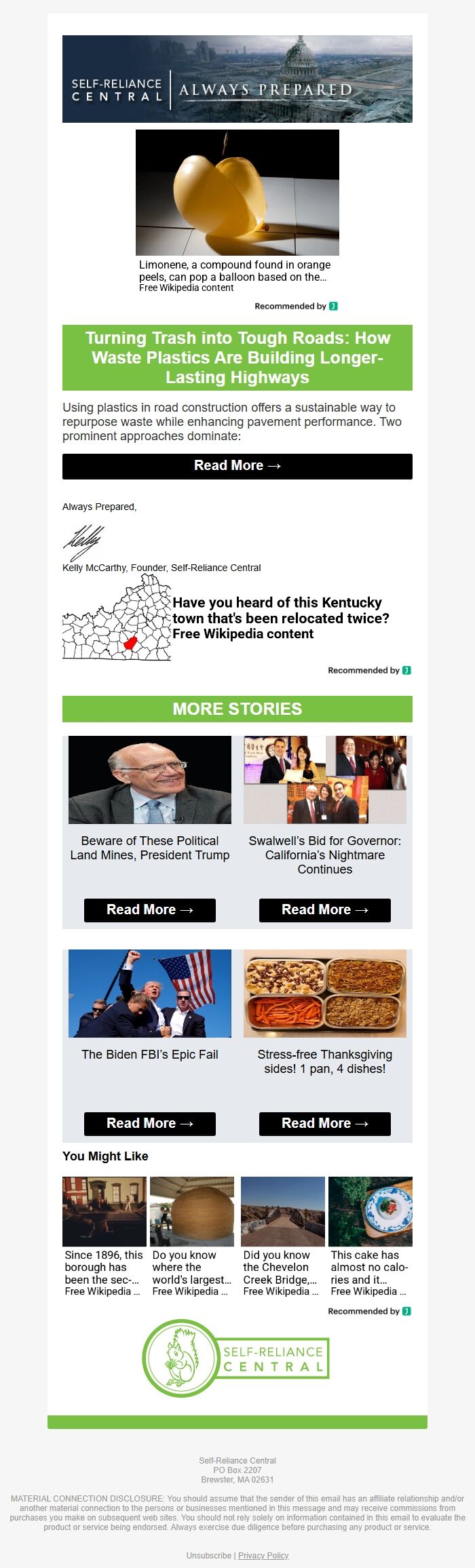This screenshot has width=475, height=1568.
Task: Open the 'Since 1896, this borough' card
Action: tap(104, 1237)
